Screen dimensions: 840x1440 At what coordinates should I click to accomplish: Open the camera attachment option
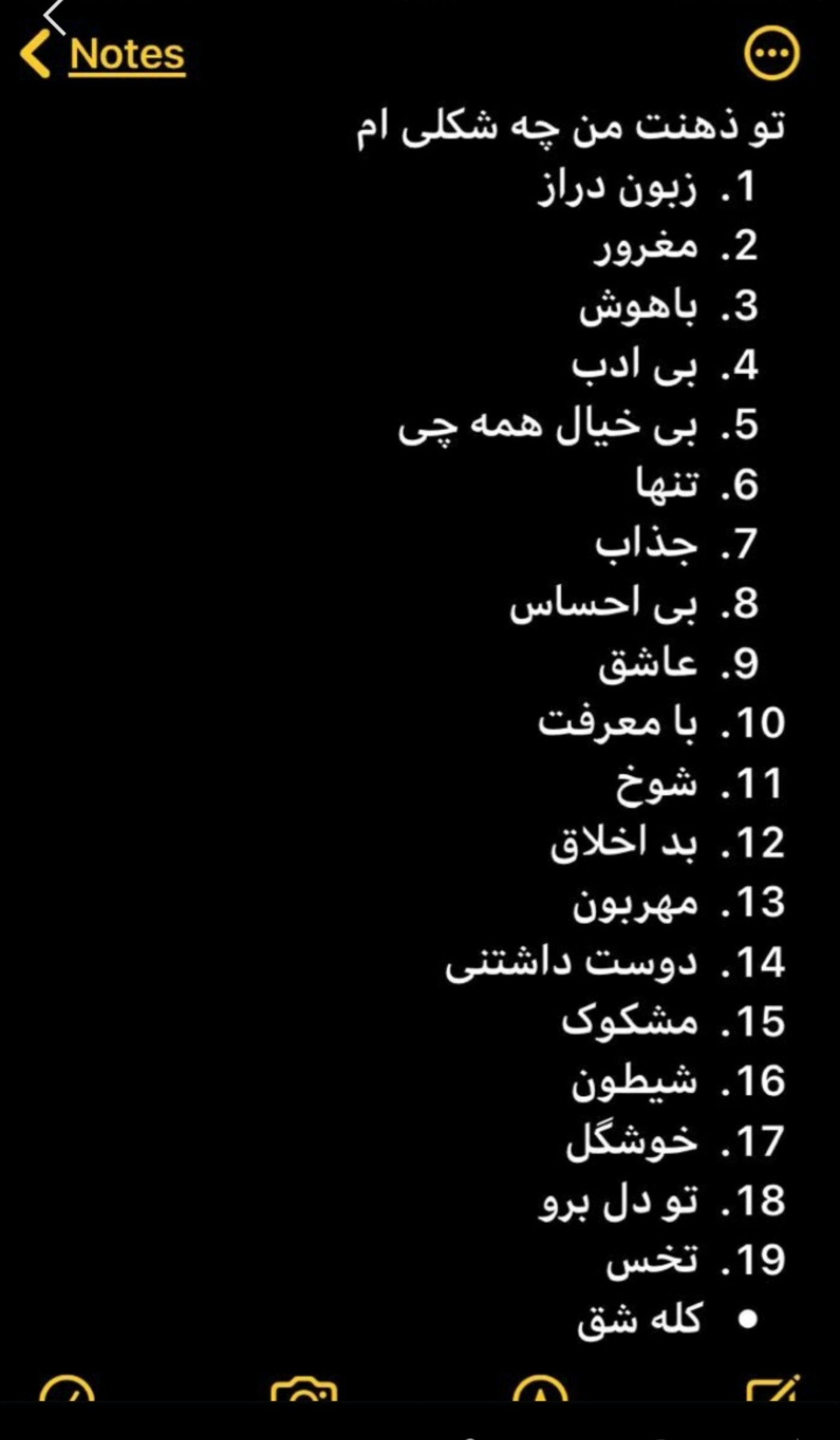304,1390
